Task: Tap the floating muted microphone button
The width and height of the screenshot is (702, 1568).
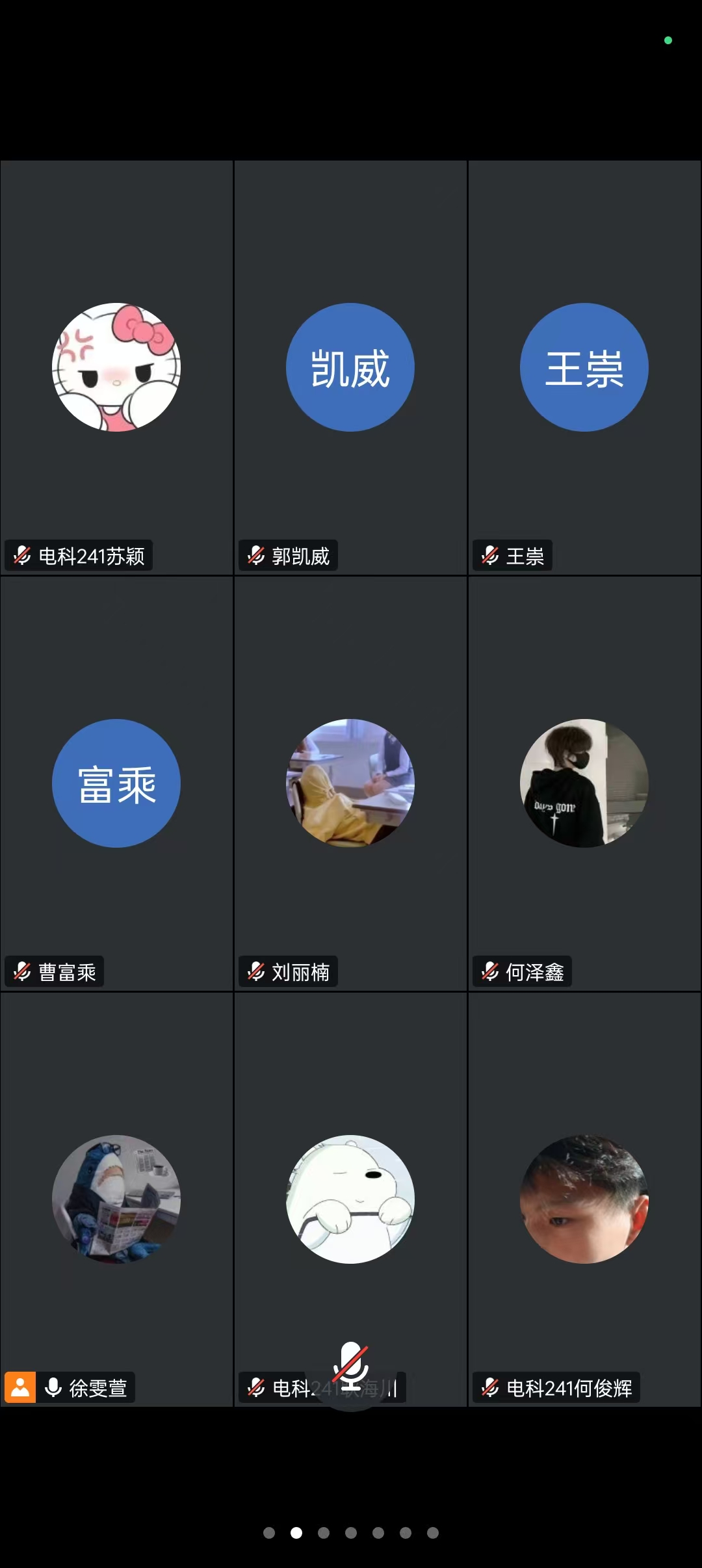Action: (351, 1365)
